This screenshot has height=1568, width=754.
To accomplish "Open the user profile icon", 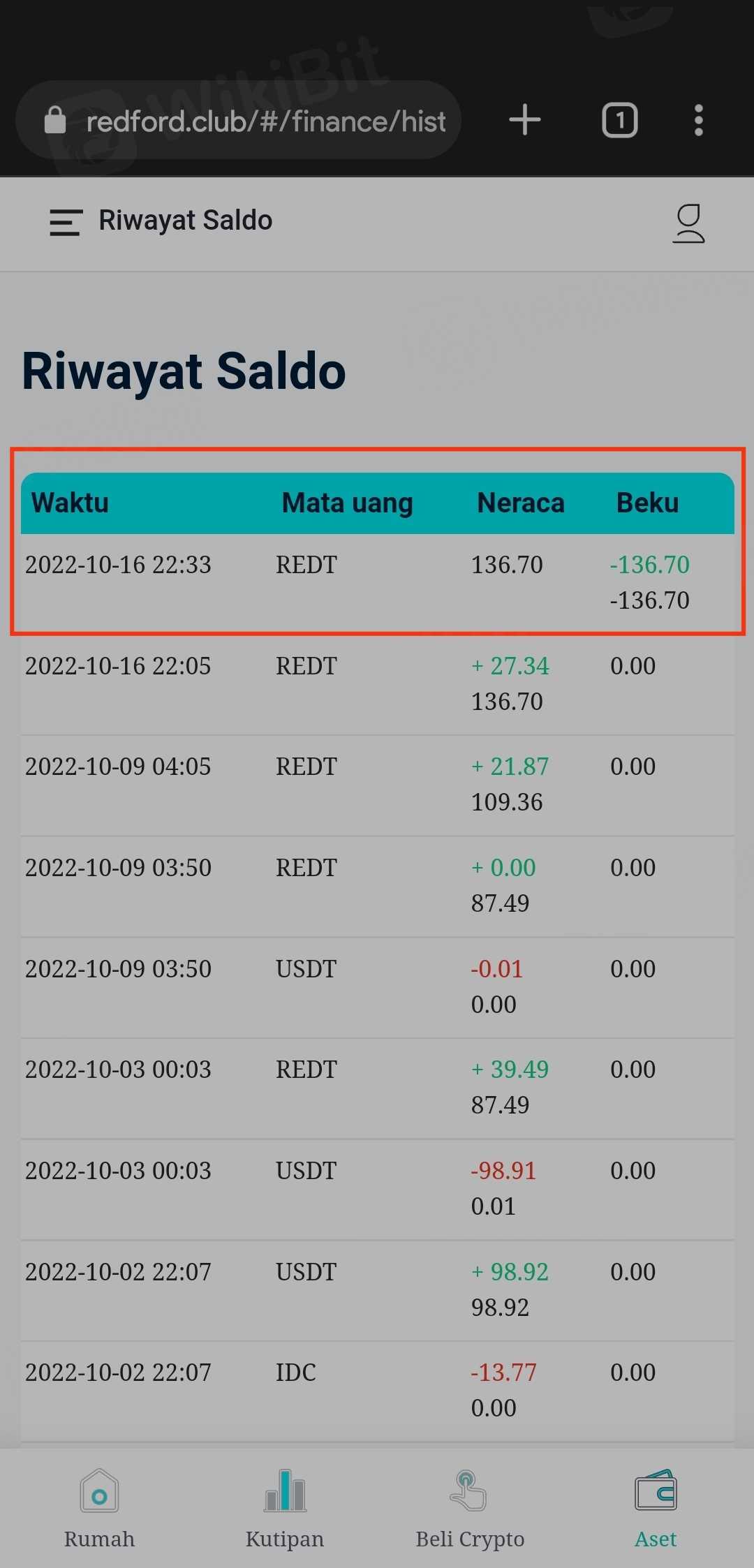I will [688, 223].
